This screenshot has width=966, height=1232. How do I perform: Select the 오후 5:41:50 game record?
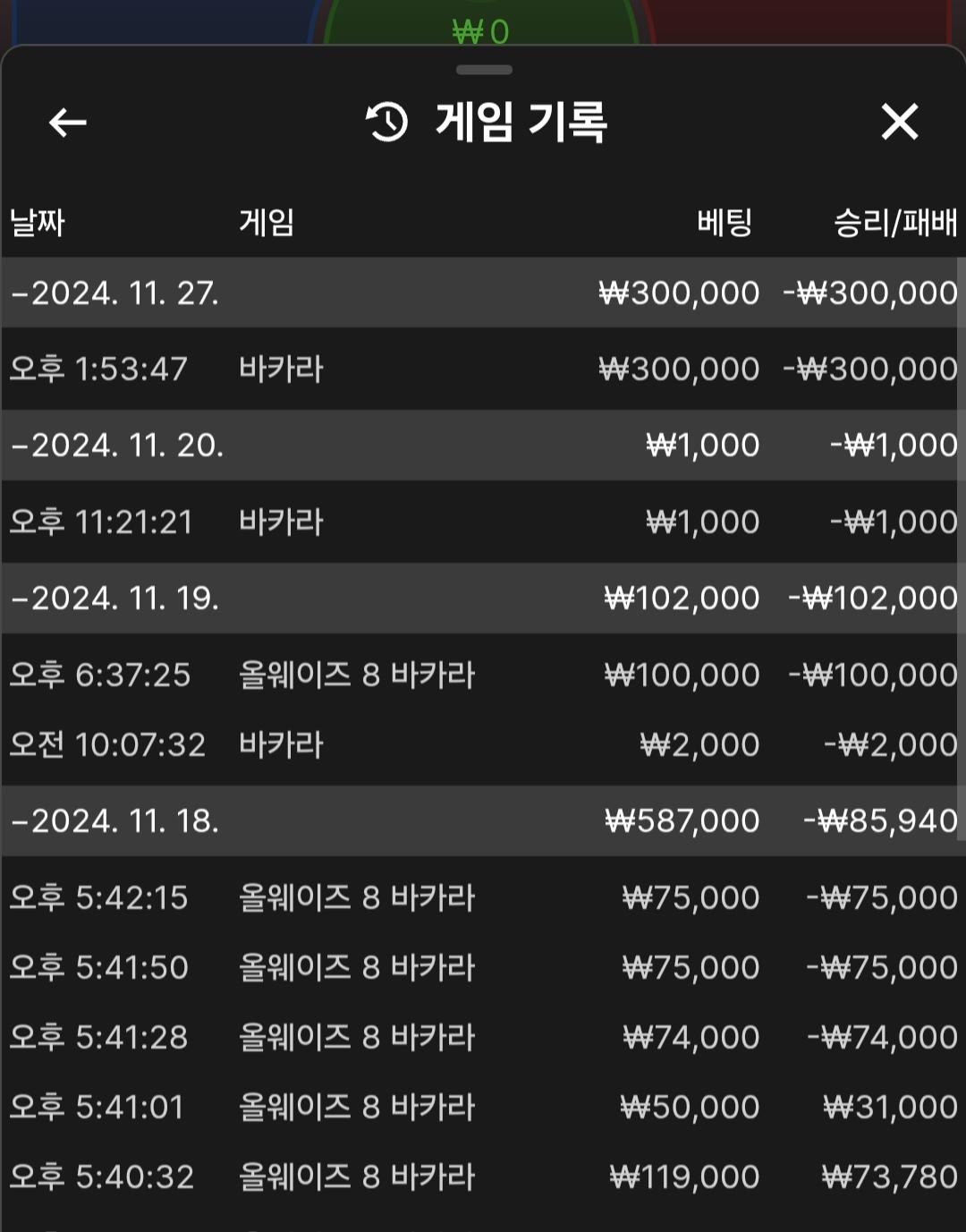483,968
